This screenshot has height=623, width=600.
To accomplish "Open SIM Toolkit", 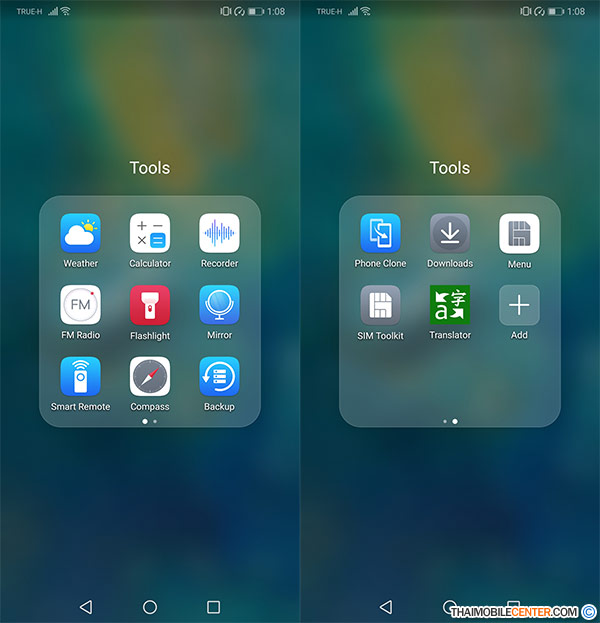I will (x=380, y=305).
